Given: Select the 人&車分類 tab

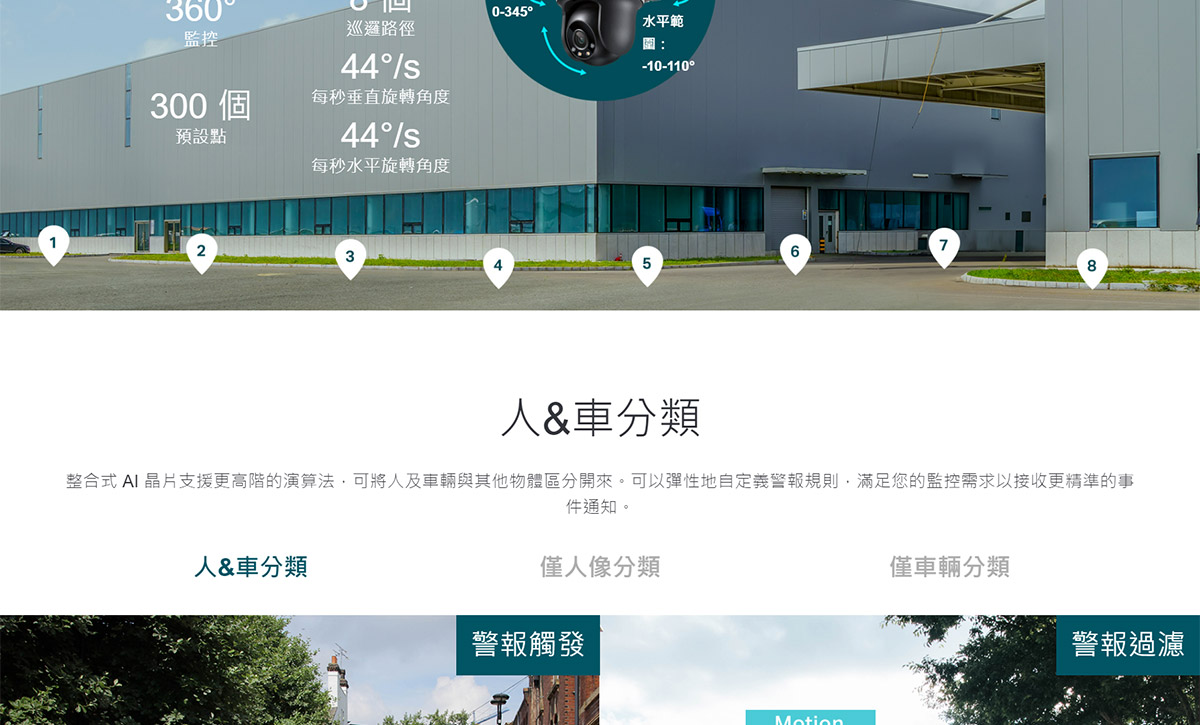Looking at the screenshot, I should 250,567.
